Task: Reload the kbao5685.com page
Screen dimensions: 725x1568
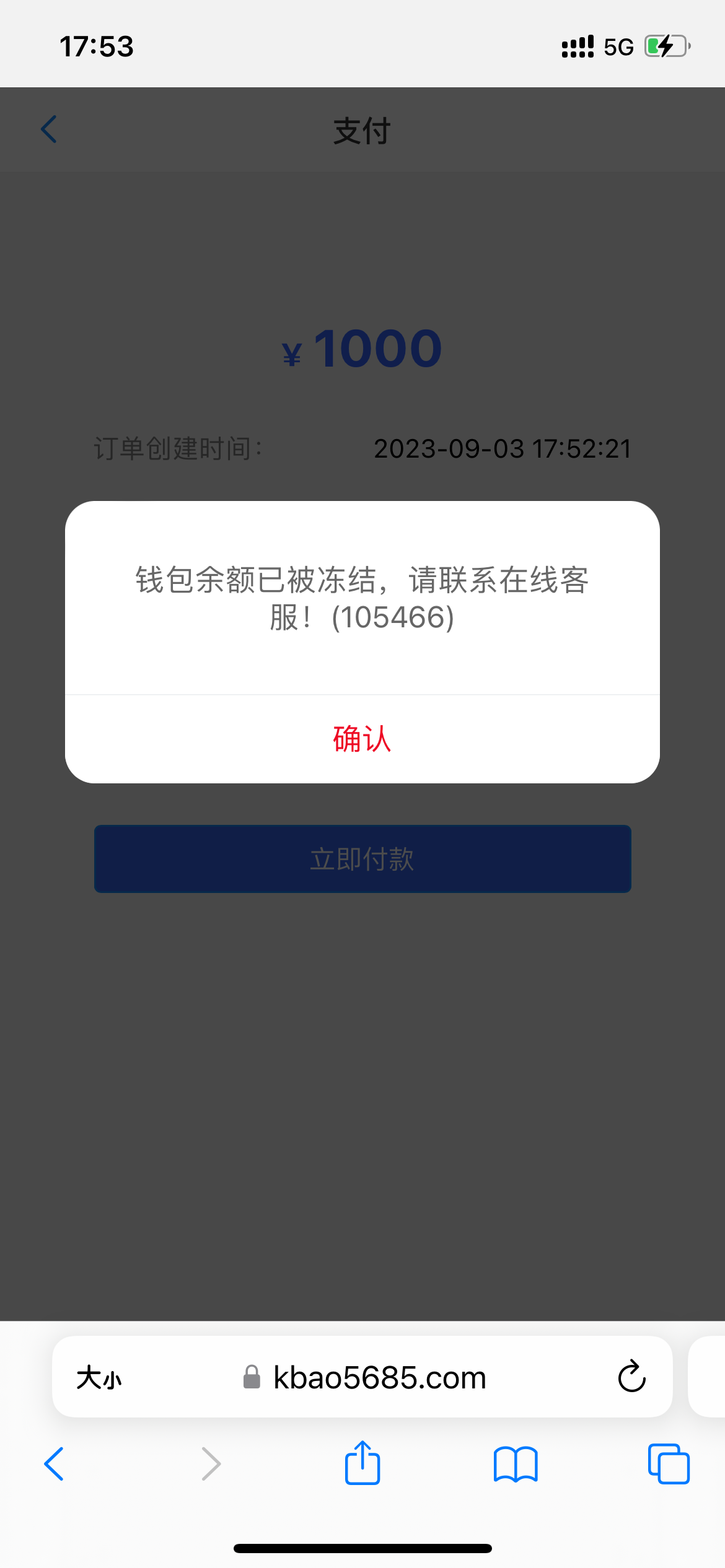Action: click(x=631, y=1377)
